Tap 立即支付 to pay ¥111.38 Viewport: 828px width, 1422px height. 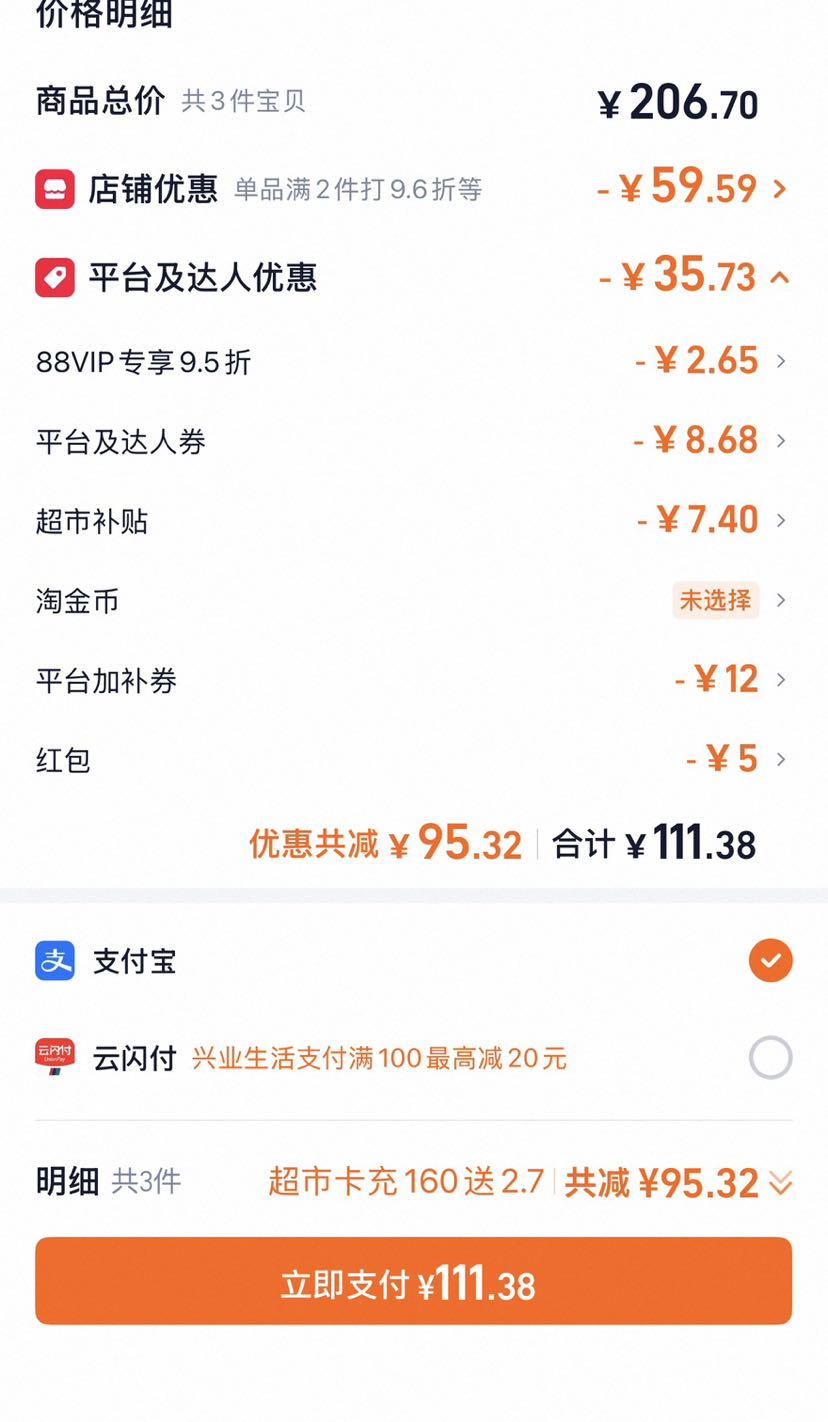coord(413,1281)
